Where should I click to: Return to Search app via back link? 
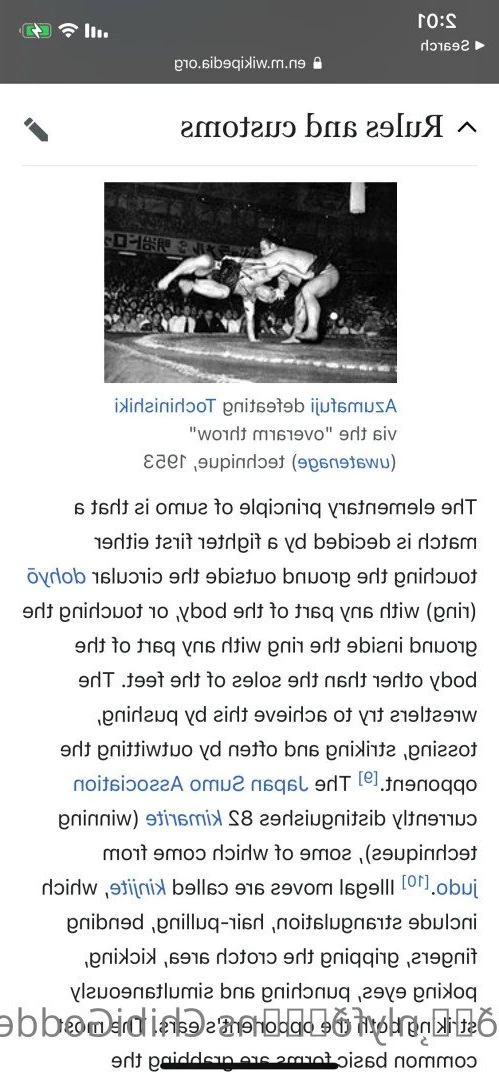point(443,45)
